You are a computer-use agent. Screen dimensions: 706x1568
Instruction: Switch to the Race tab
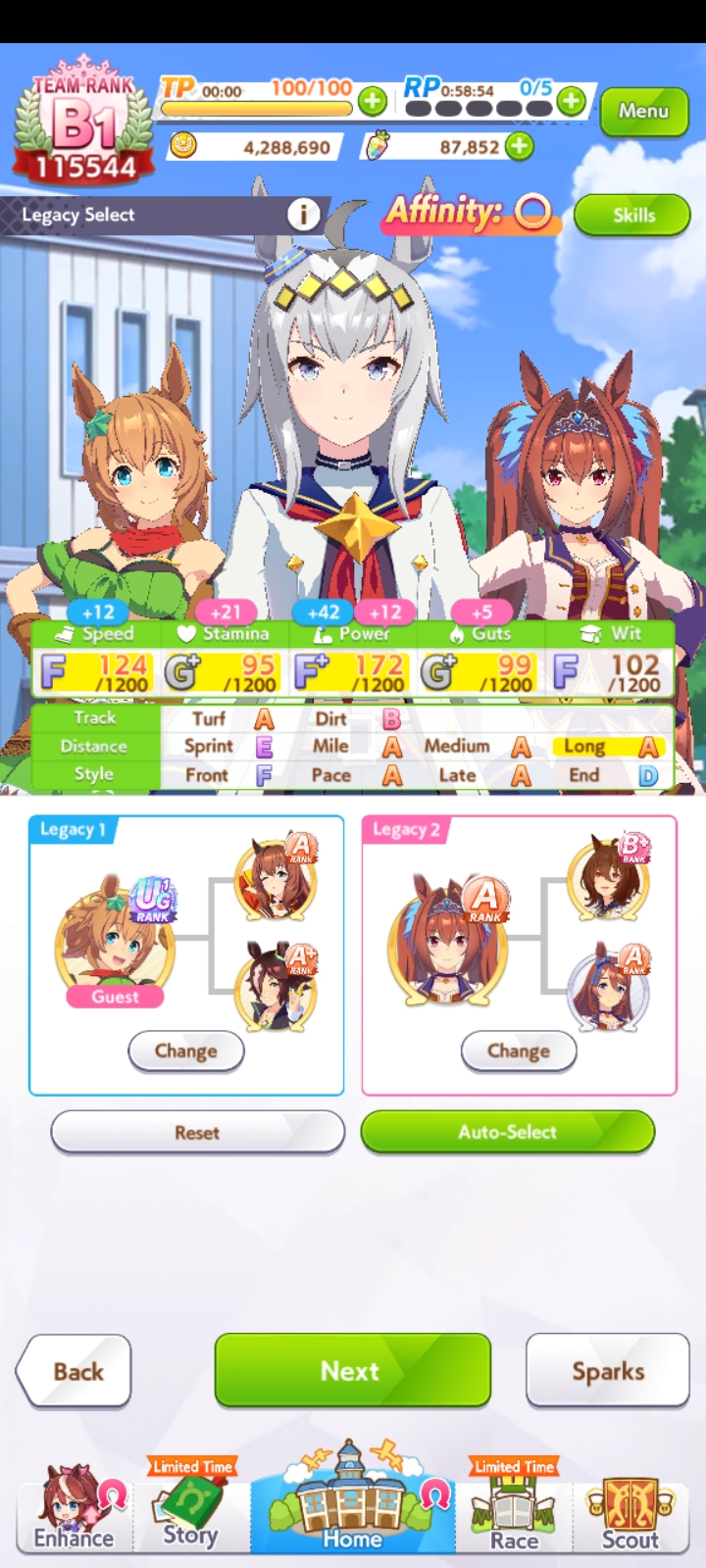(514, 1510)
